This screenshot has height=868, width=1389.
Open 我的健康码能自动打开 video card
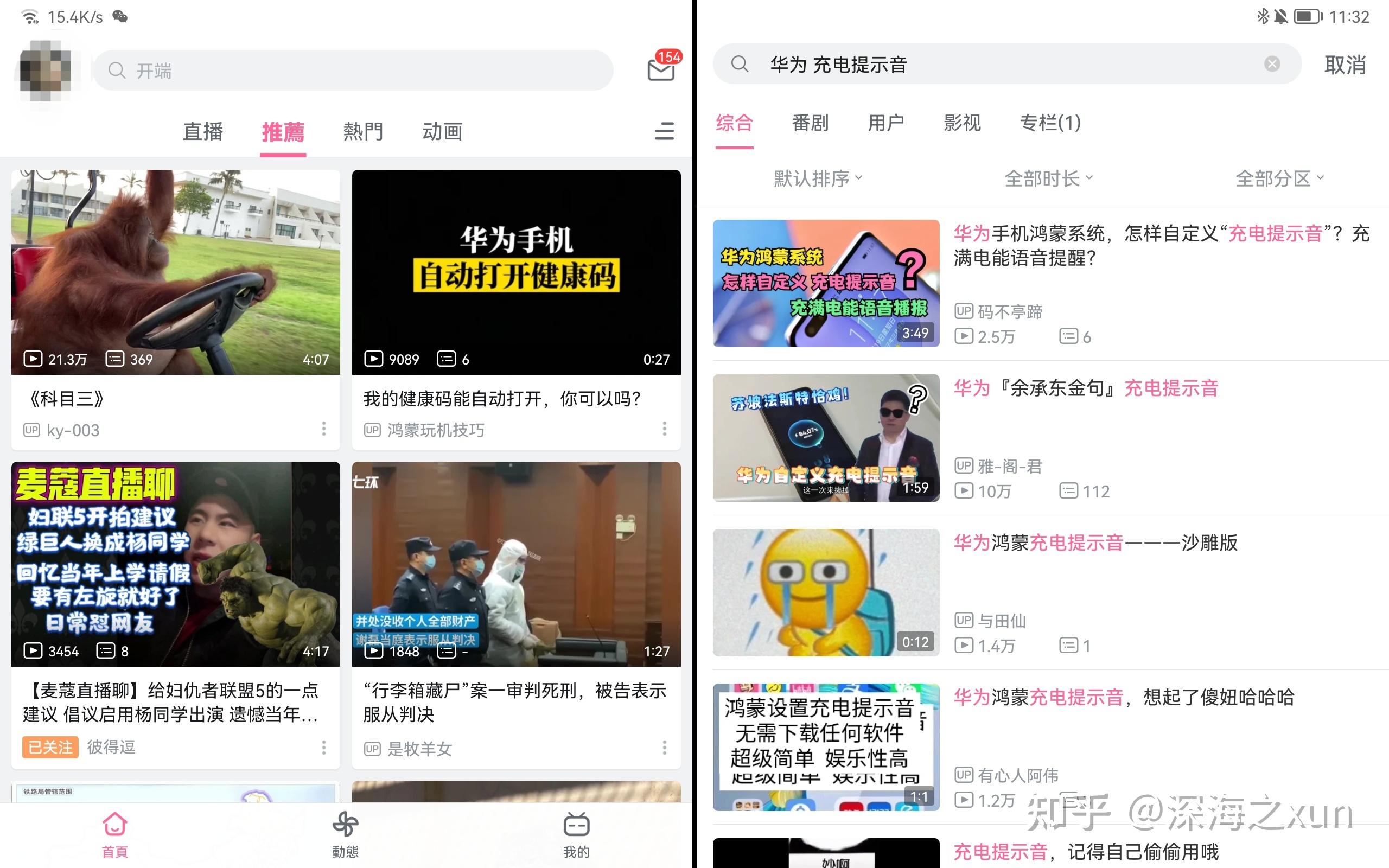point(516,273)
